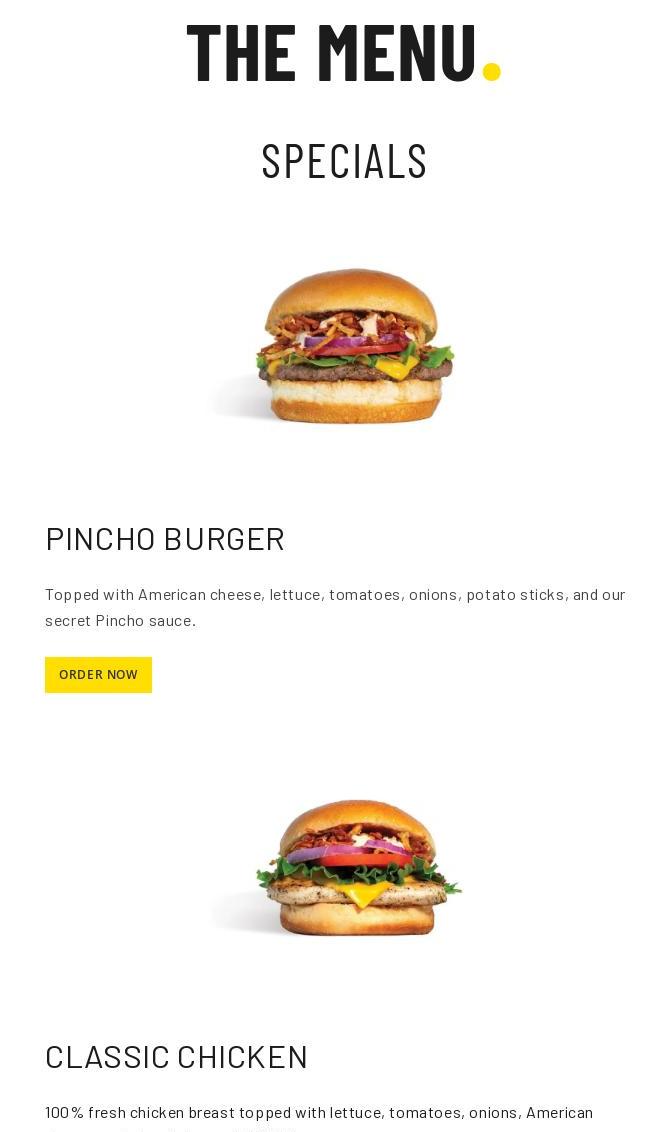Screen dimensions: 670x1132
Task: Tap Order Now for the Pincho Burger
Action: coord(98,674)
